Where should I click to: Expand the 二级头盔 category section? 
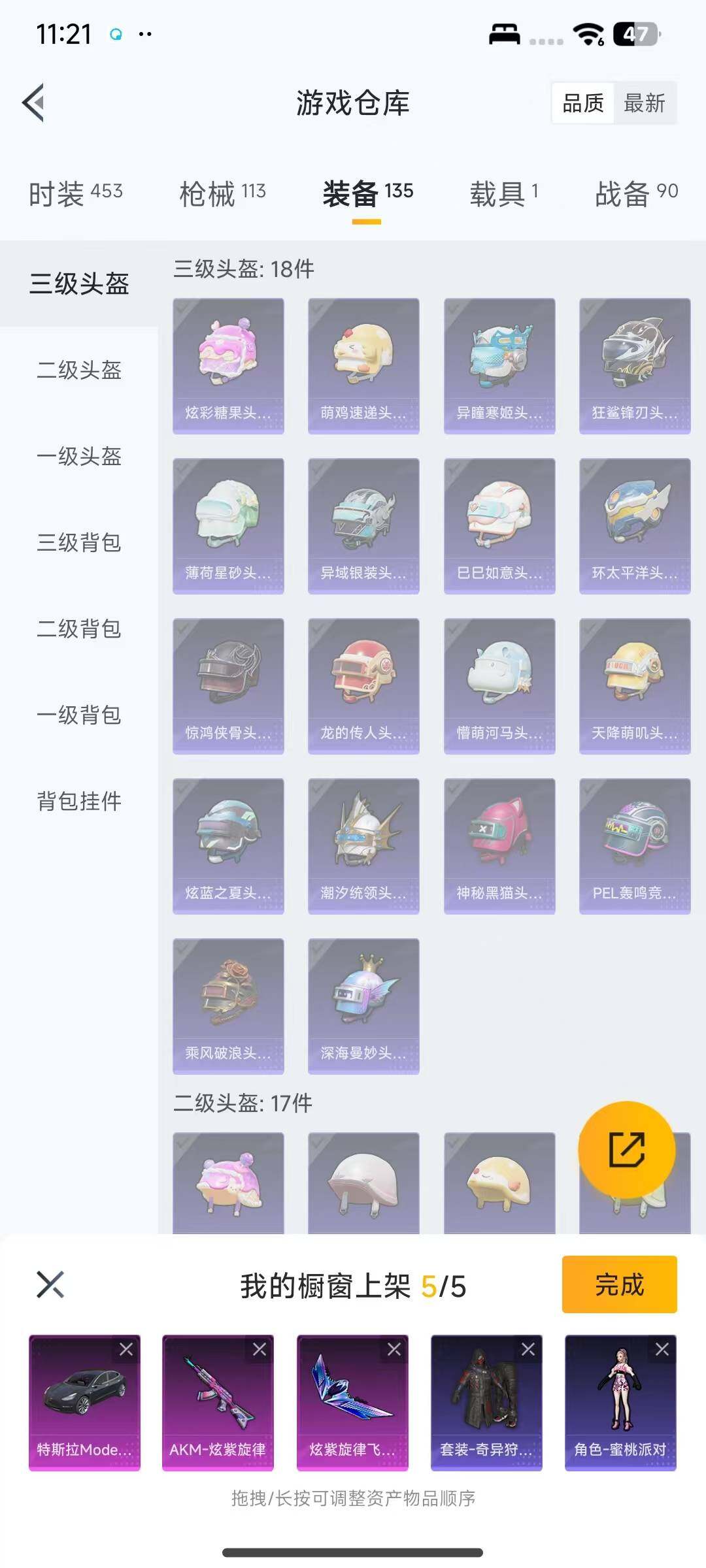(x=78, y=371)
